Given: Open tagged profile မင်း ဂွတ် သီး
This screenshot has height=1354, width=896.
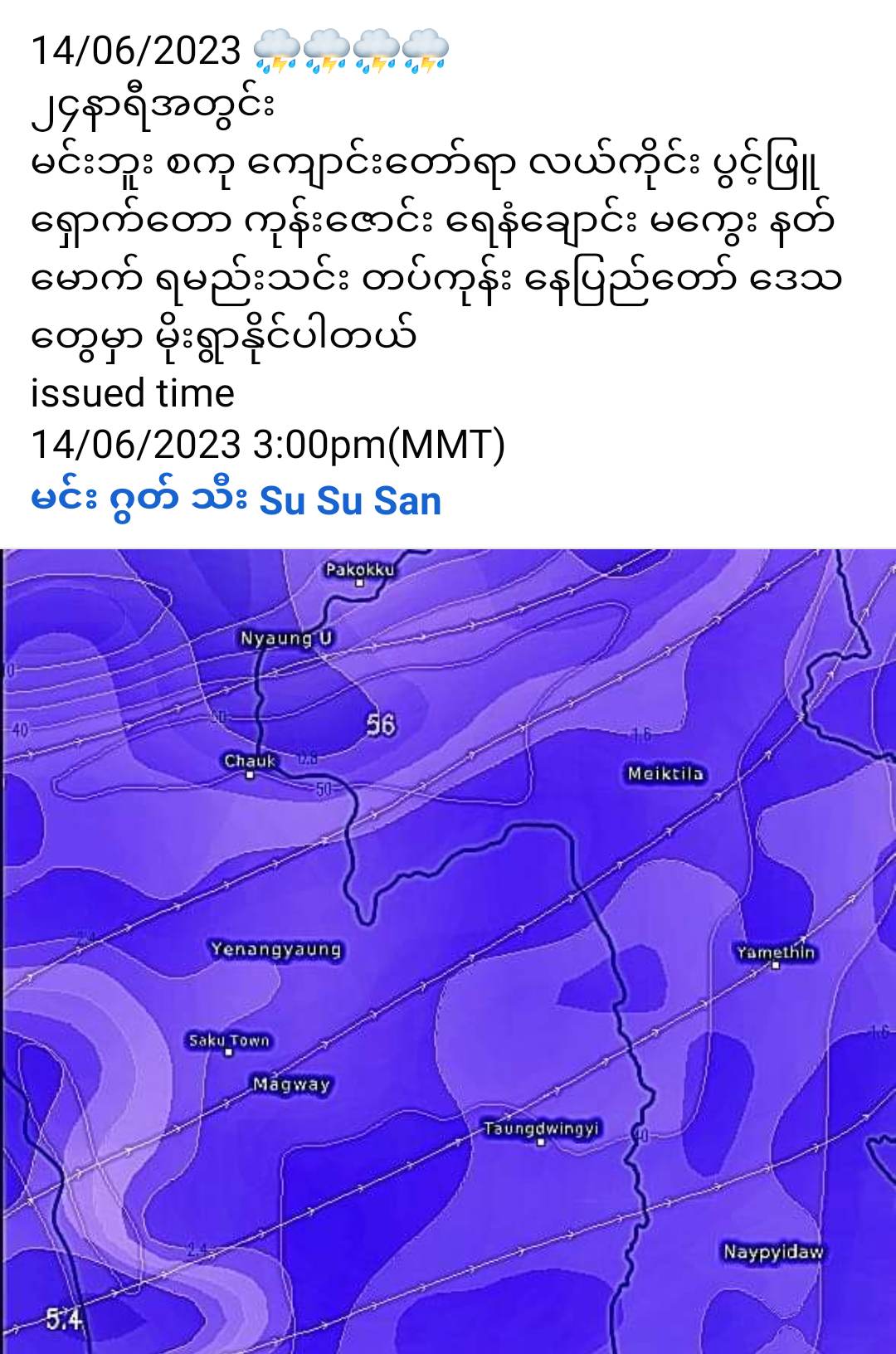Looking at the screenshot, I should [x=139, y=501].
